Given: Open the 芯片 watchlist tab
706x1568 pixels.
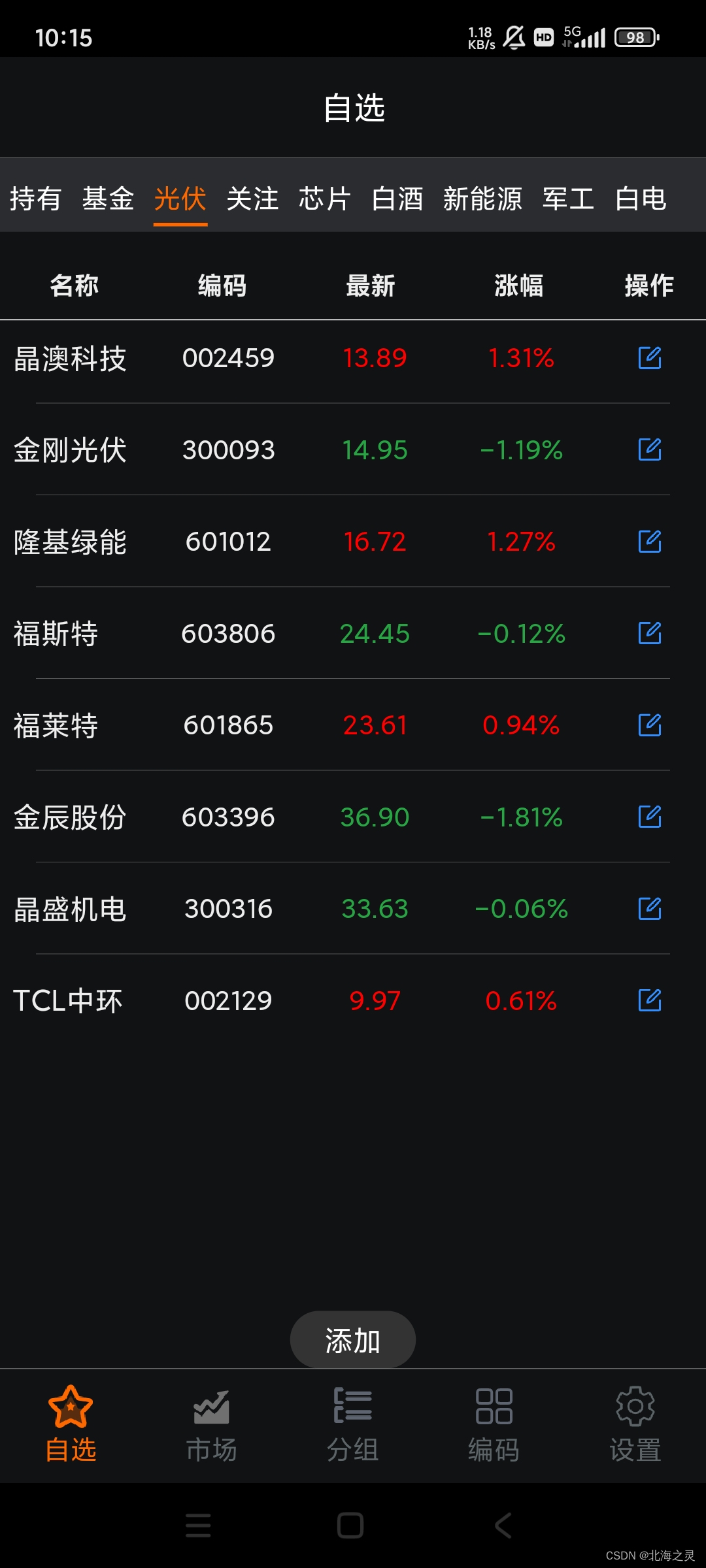Looking at the screenshot, I should pyautogui.click(x=325, y=199).
